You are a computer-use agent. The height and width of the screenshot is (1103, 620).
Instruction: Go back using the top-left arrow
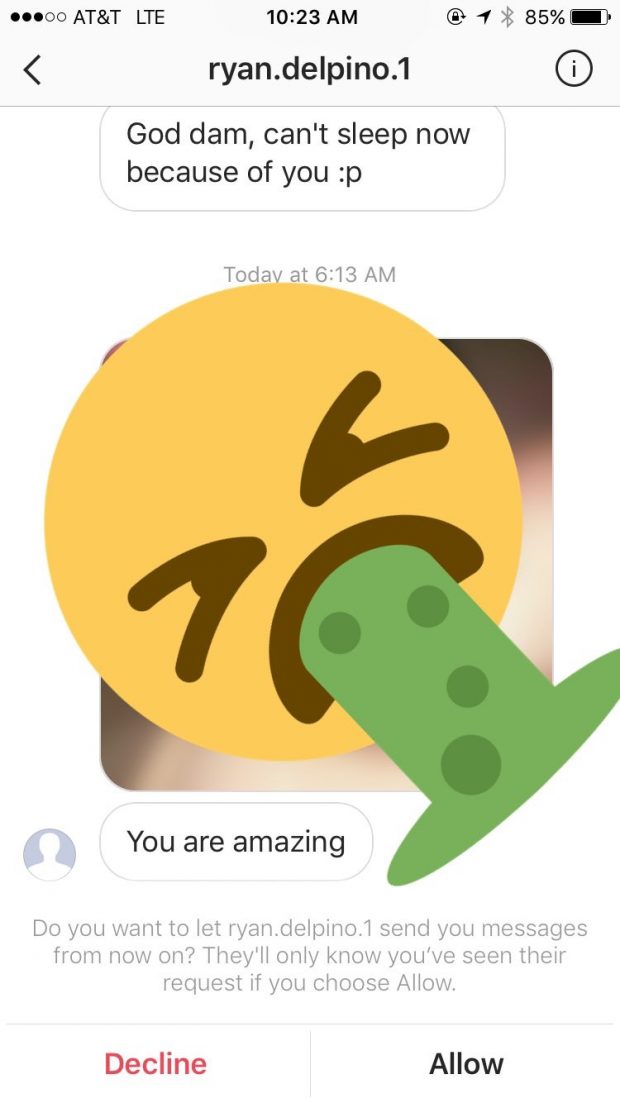(32, 70)
